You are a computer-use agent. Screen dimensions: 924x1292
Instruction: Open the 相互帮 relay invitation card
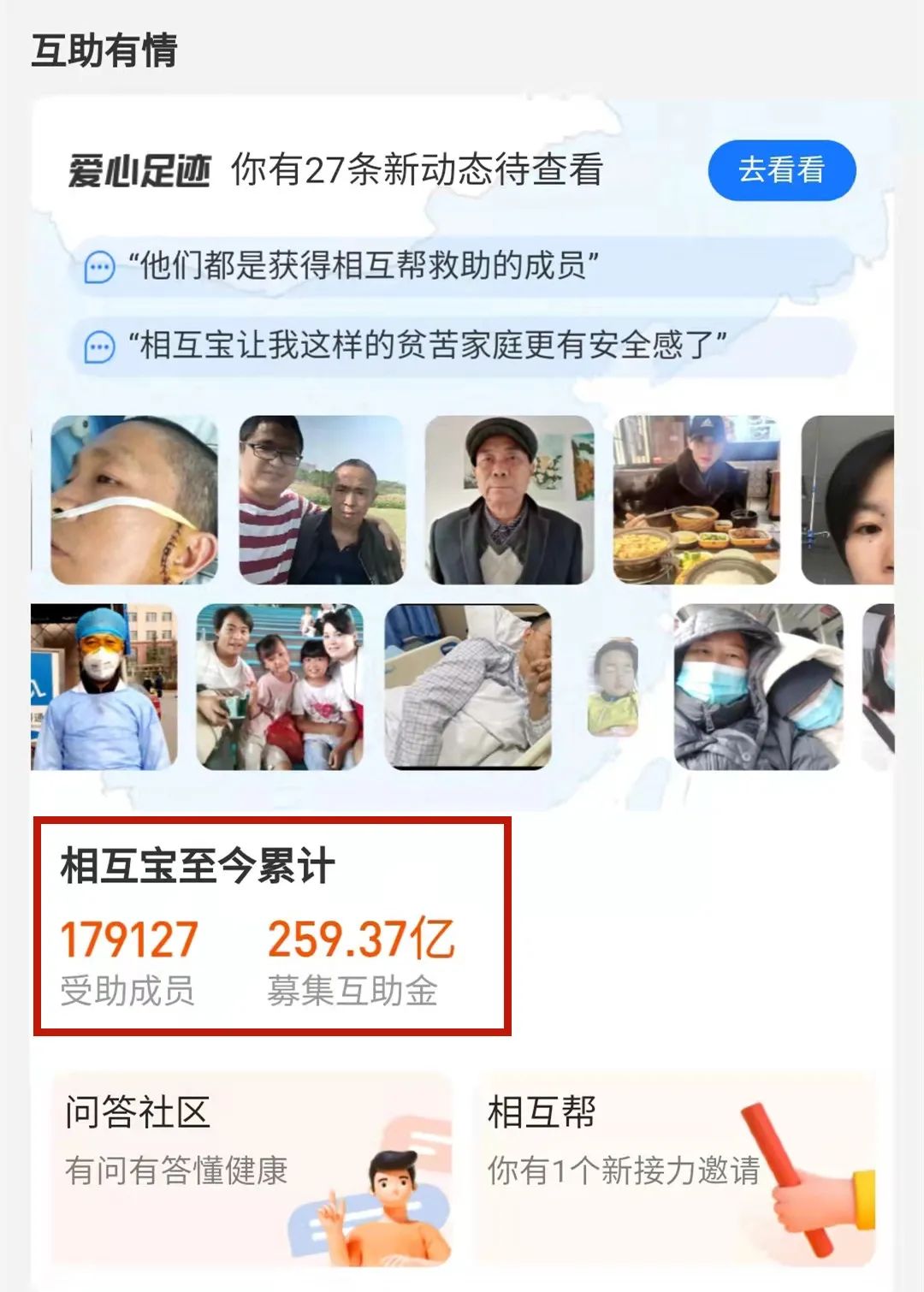pos(676,1168)
